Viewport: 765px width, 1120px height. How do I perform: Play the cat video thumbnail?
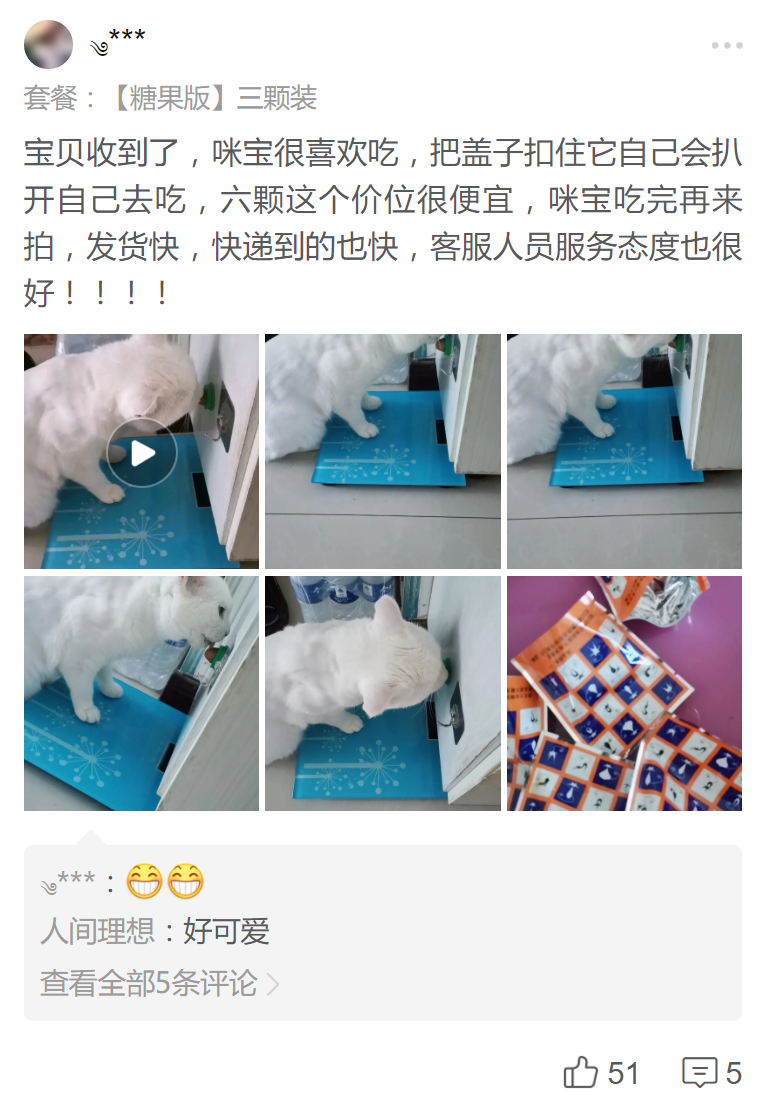[141, 453]
